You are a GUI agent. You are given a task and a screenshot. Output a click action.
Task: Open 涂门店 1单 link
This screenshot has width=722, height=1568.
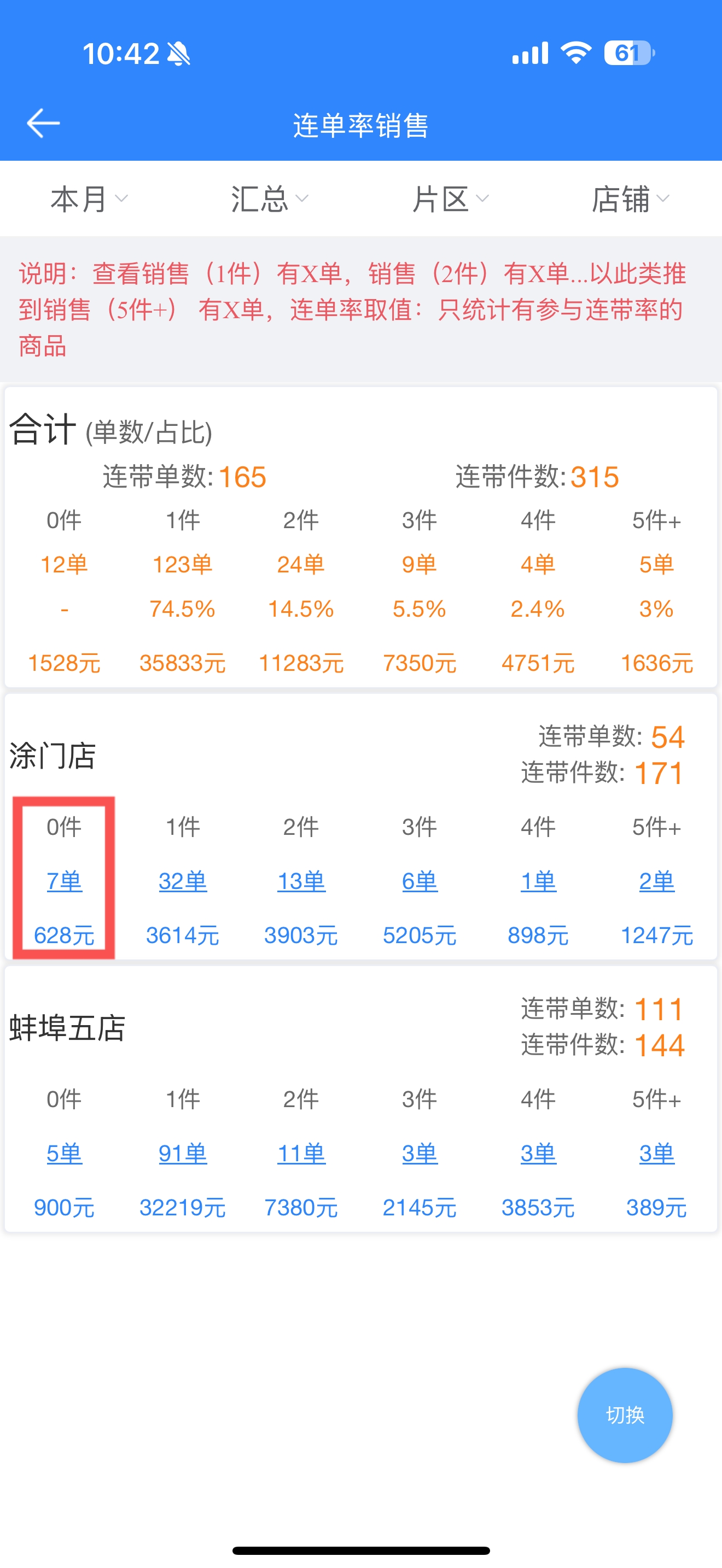pos(538,881)
